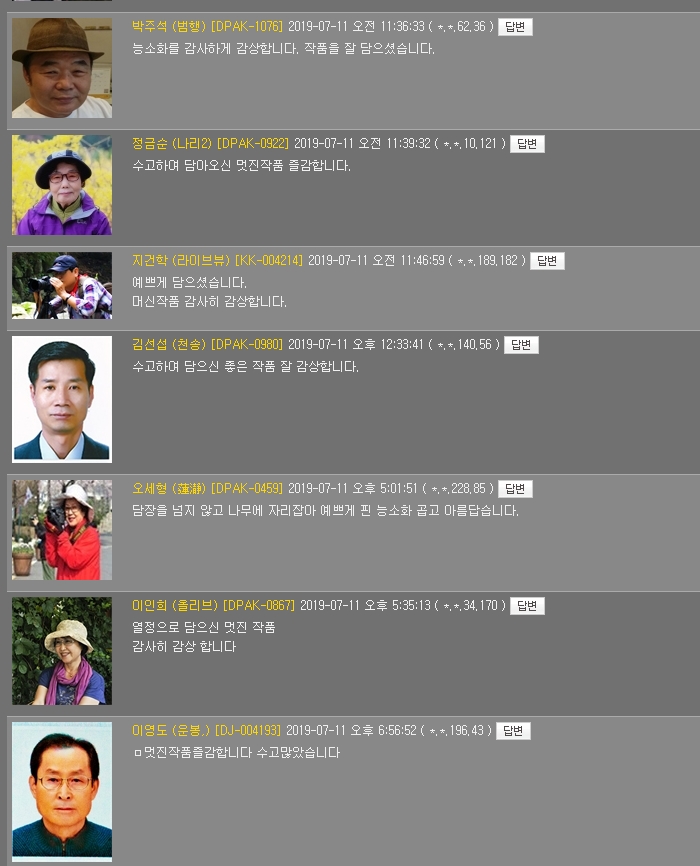
Task: Tap 답변 on 정금순's comment
Action: pyautogui.click(x=527, y=144)
